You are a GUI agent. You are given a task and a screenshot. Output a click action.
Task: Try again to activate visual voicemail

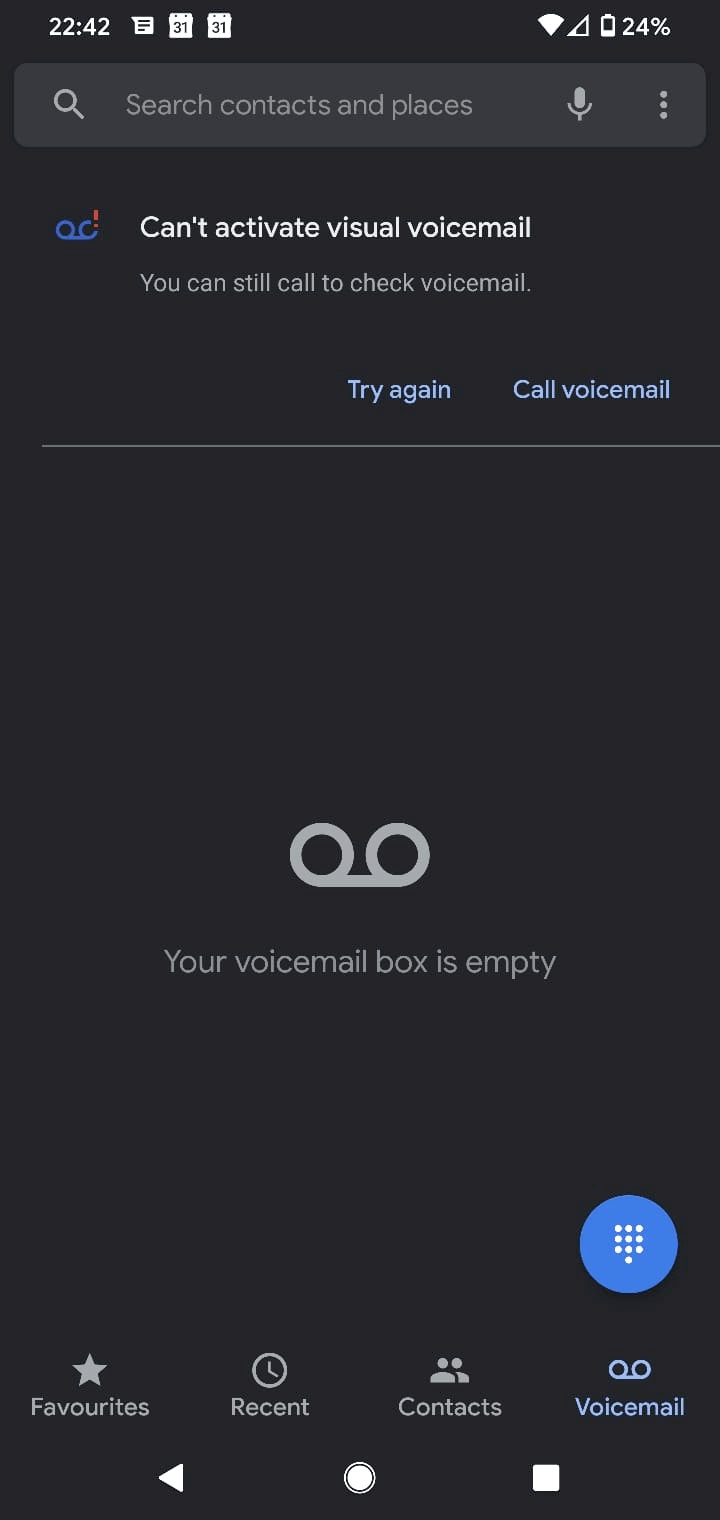point(399,389)
